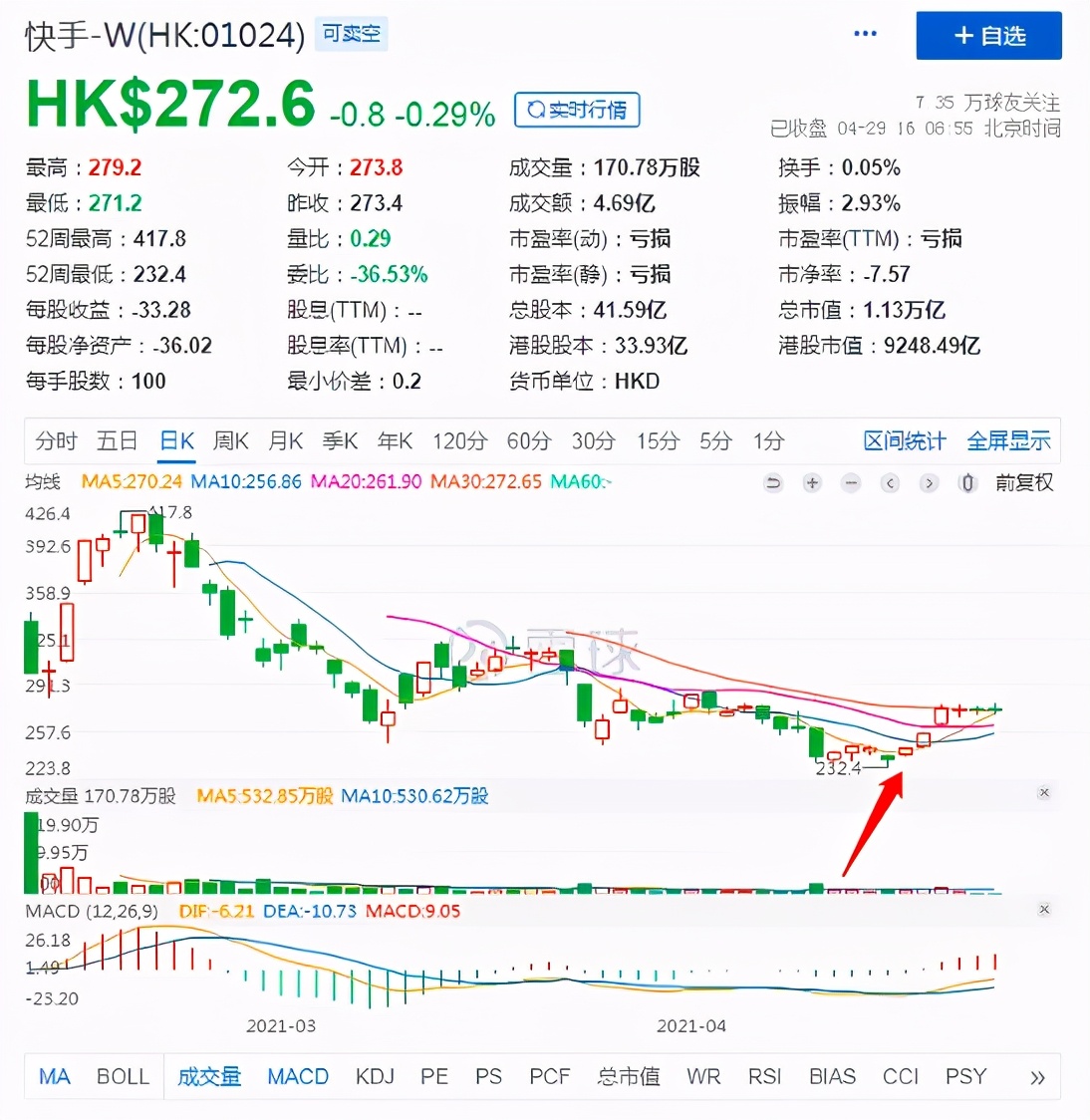Open the 前复权 adjustment dropdown

(x=1023, y=483)
